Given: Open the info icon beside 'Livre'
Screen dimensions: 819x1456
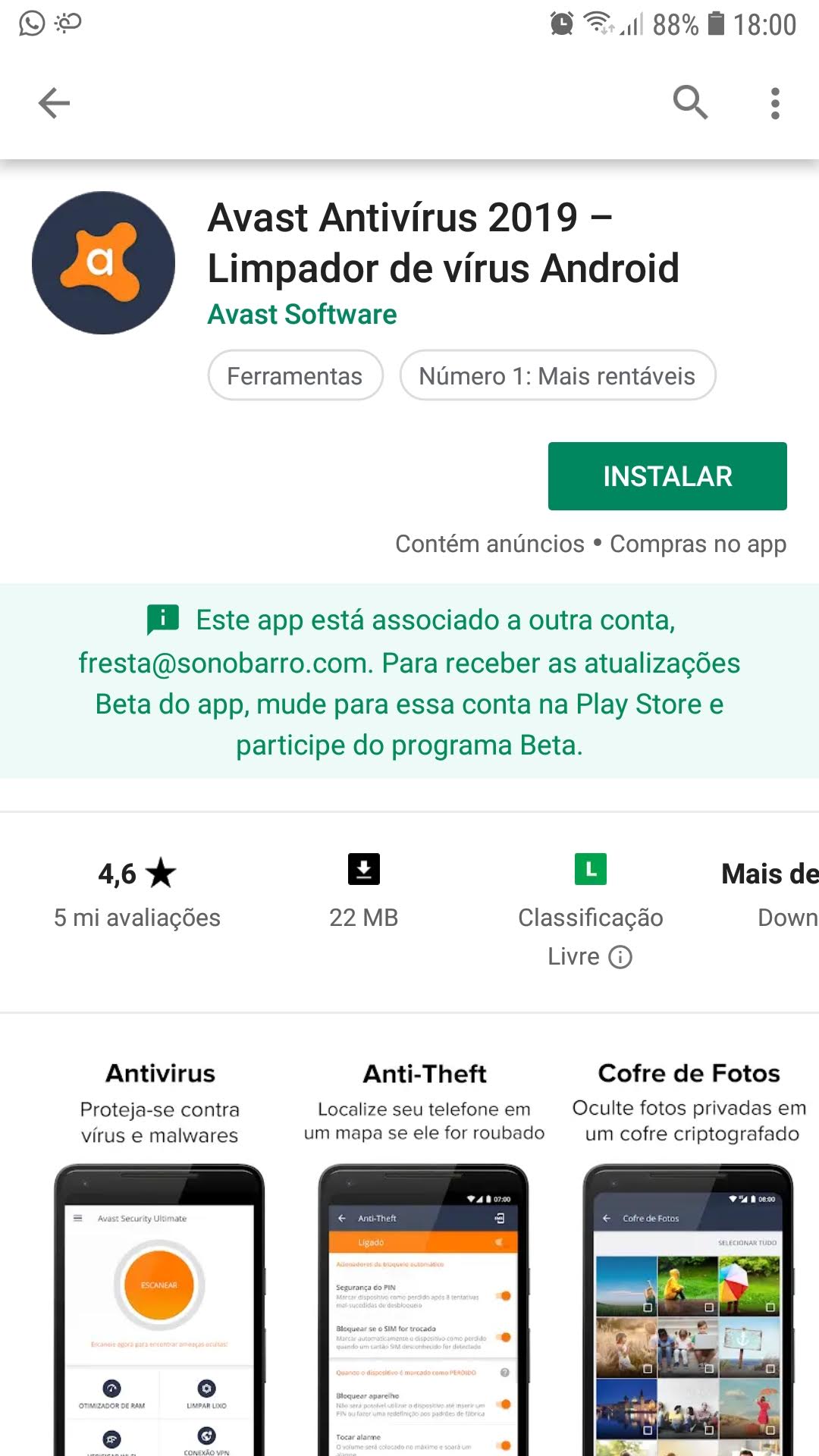Looking at the screenshot, I should [620, 957].
